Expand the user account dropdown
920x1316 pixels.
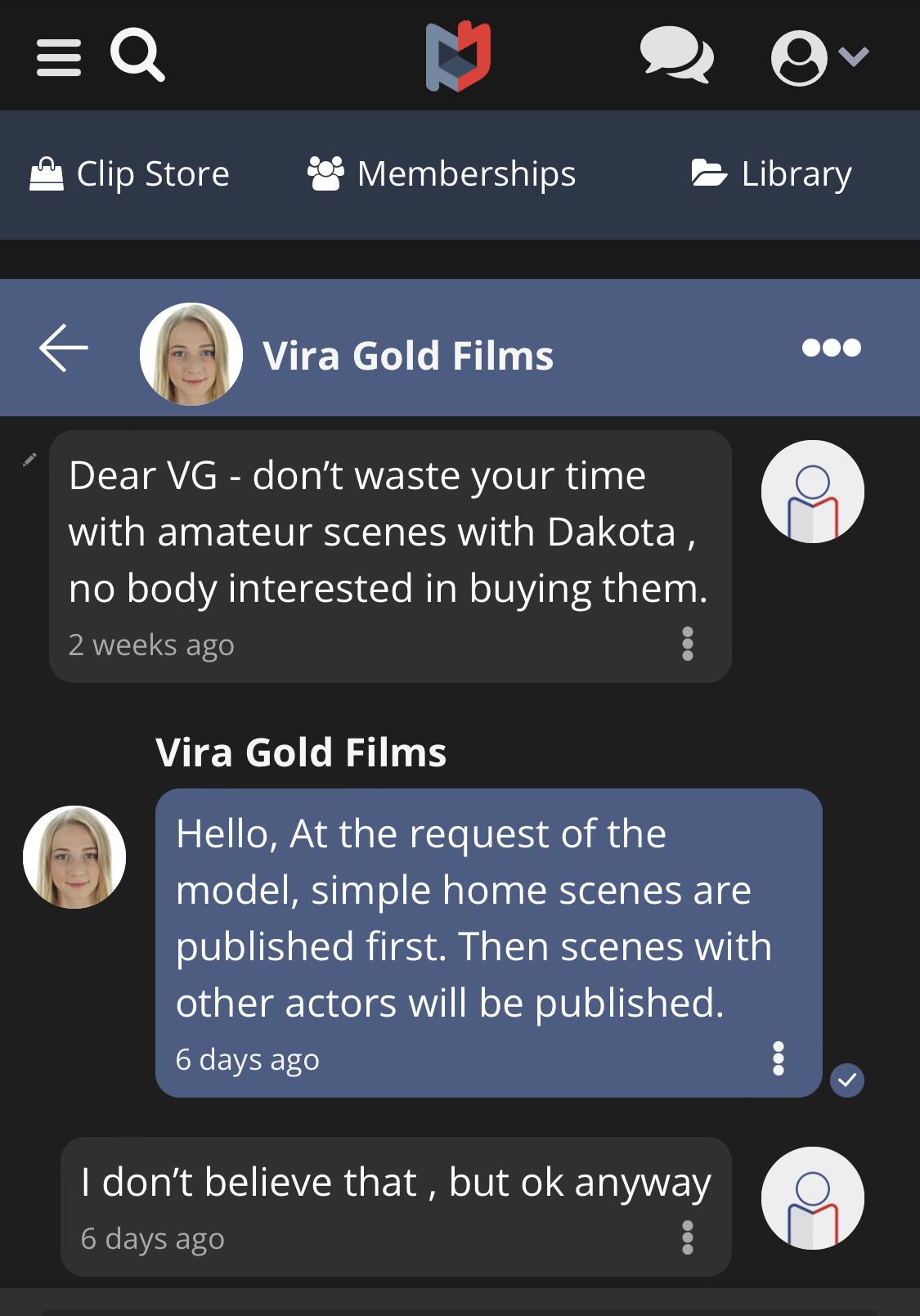coord(819,57)
